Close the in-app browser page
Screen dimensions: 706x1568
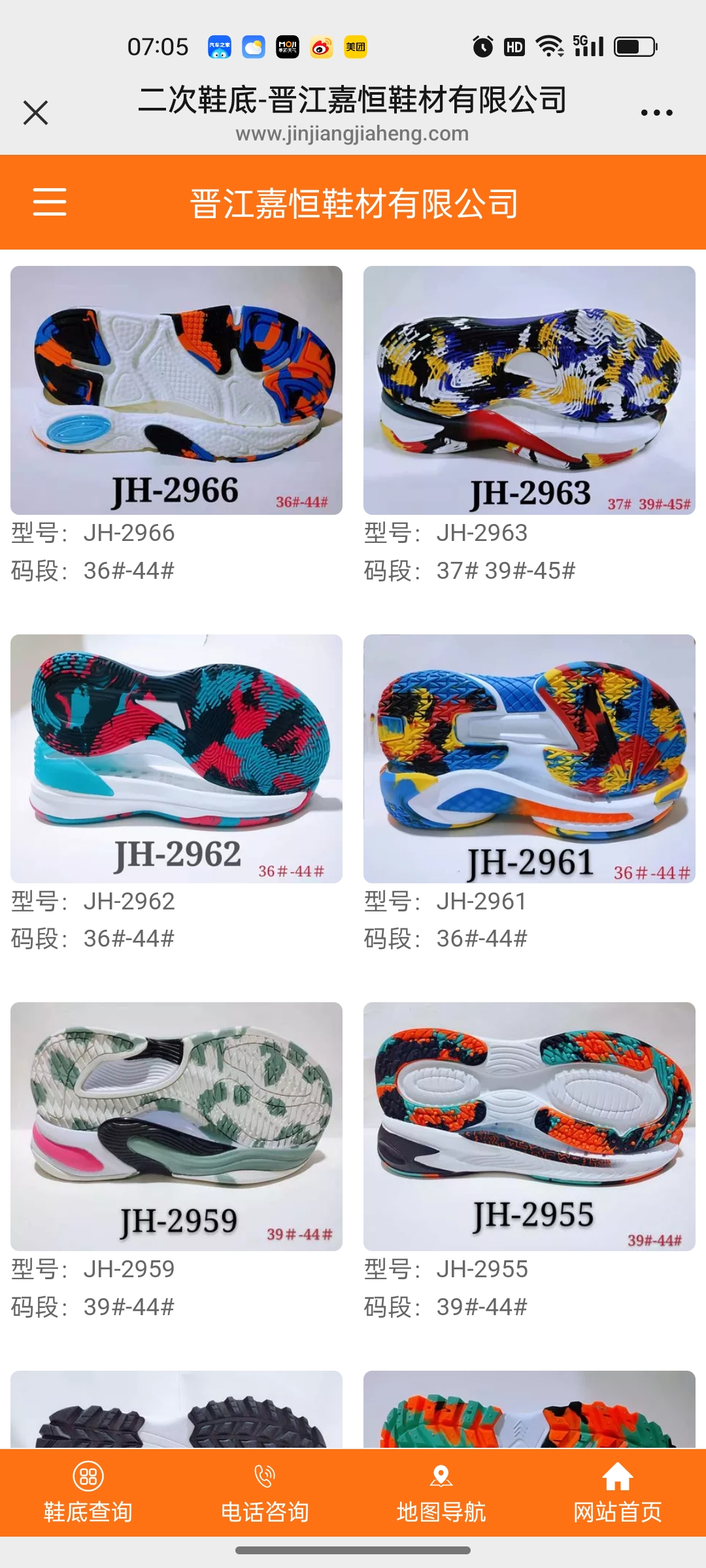point(35,112)
